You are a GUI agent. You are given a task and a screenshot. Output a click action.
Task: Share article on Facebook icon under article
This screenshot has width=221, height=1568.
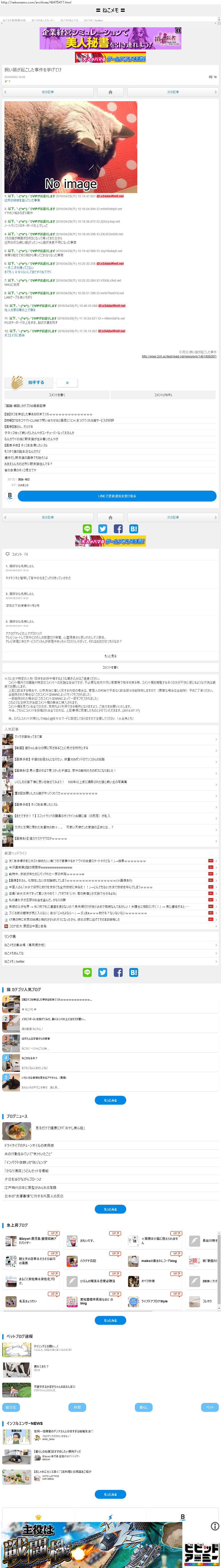click(118, 529)
